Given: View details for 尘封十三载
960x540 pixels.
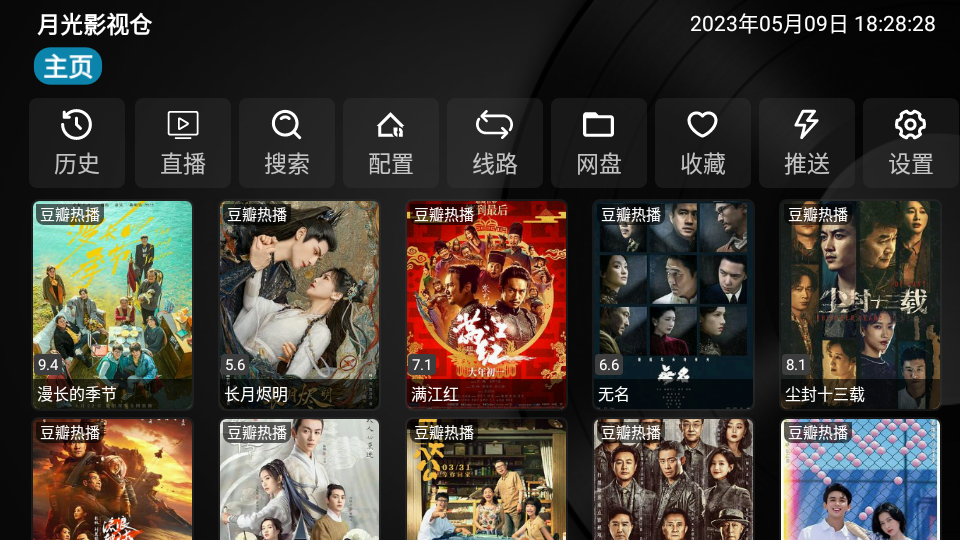Looking at the screenshot, I should (x=860, y=305).
